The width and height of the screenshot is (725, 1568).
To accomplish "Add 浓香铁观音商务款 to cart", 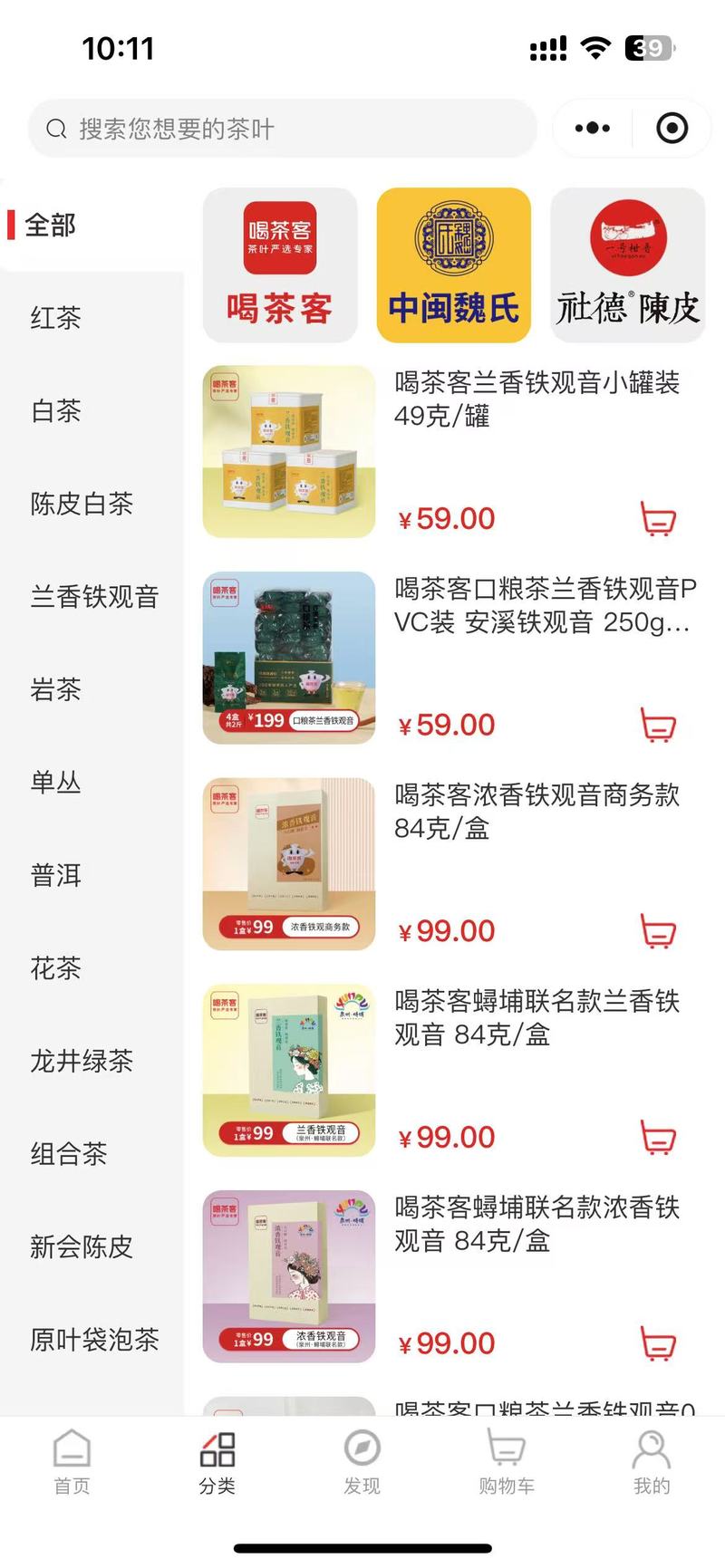I will 659,931.
